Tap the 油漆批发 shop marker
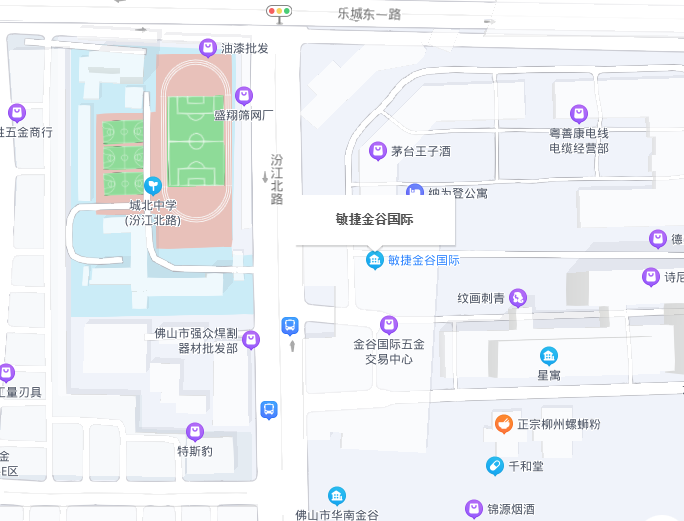Image resolution: width=684 pixels, height=521 pixels. pos(207,47)
